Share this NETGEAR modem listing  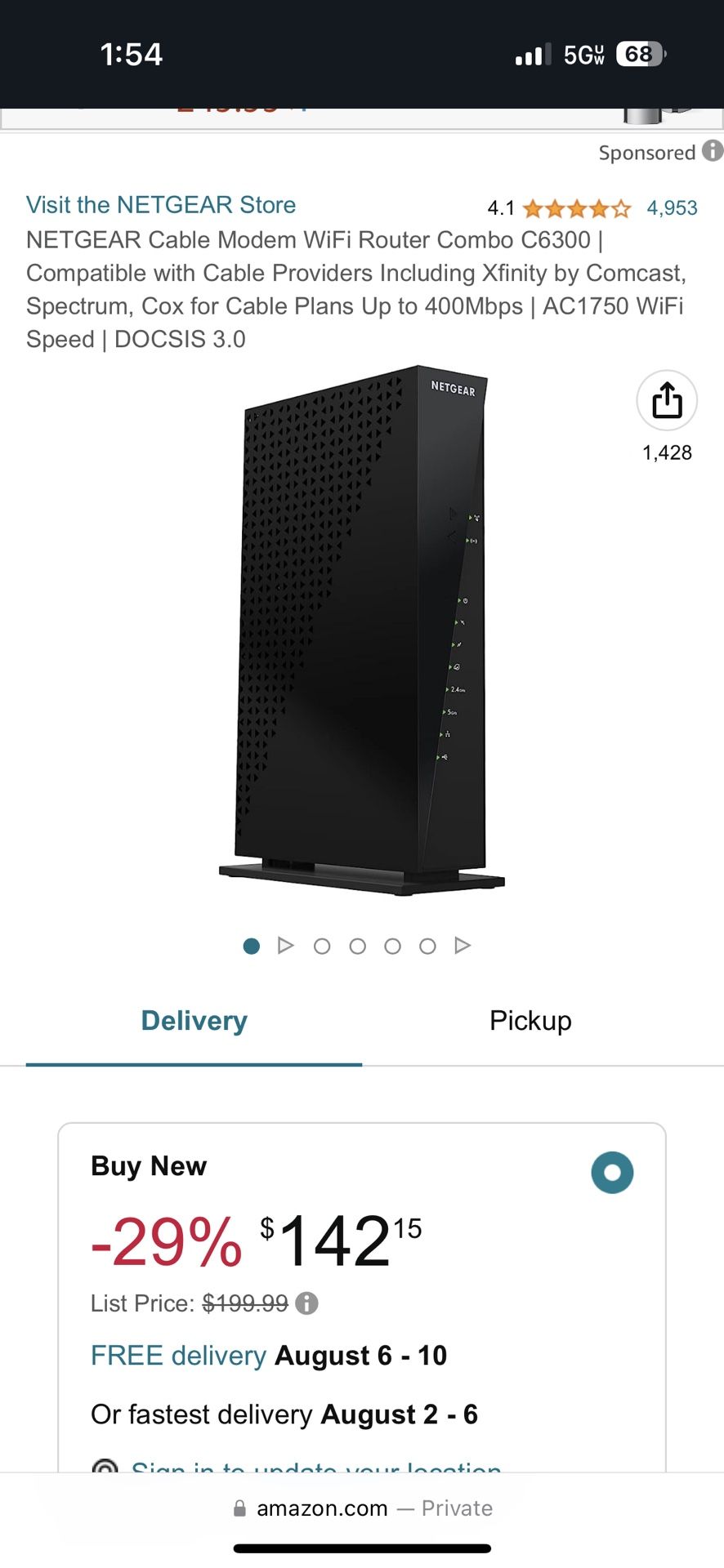[667, 401]
